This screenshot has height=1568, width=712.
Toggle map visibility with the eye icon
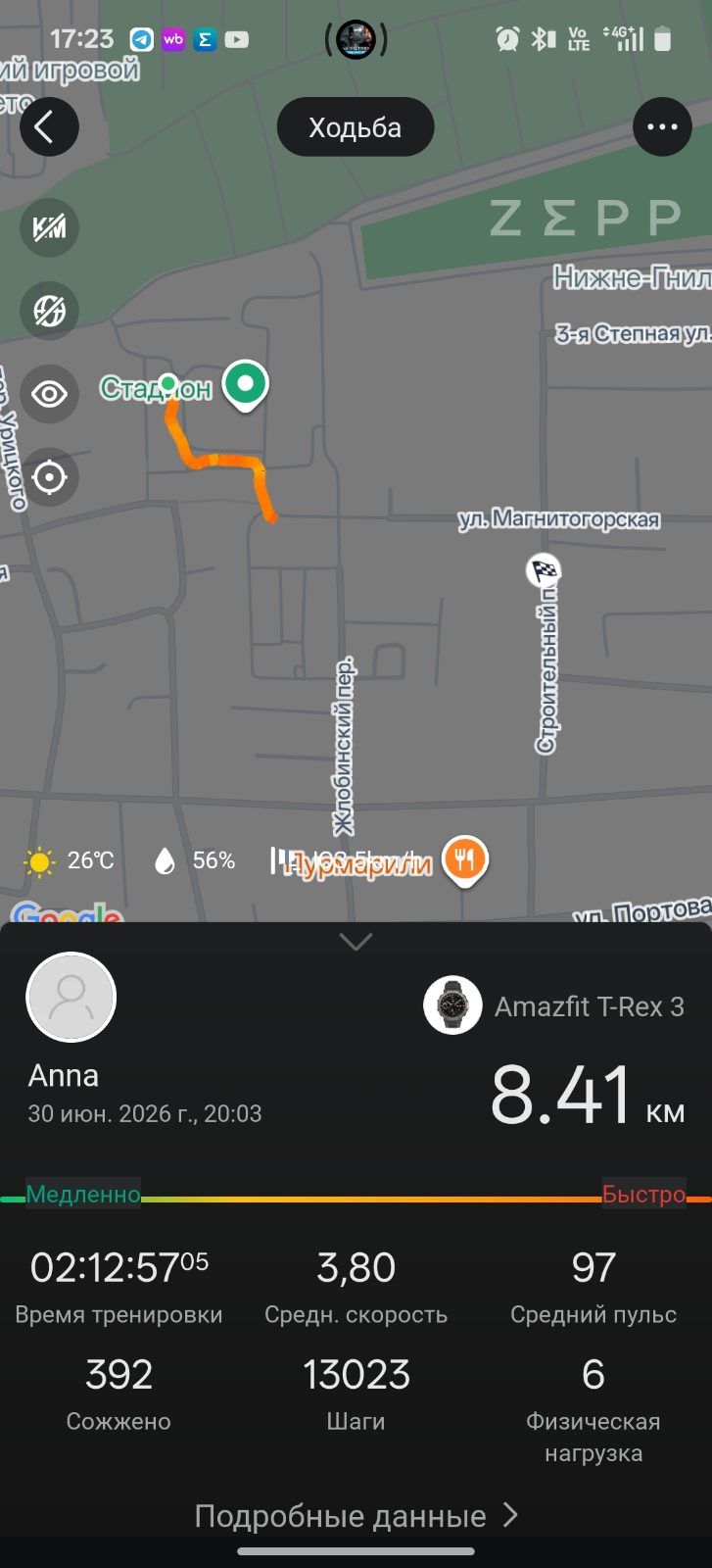49,394
